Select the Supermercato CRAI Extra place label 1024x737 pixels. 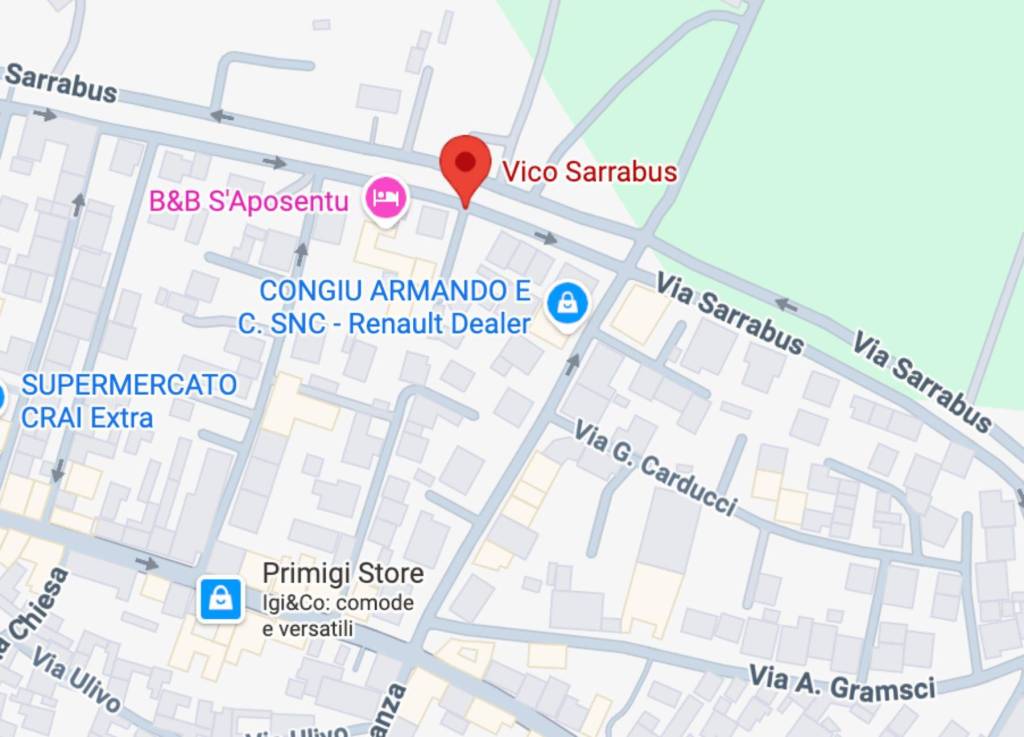coord(128,401)
